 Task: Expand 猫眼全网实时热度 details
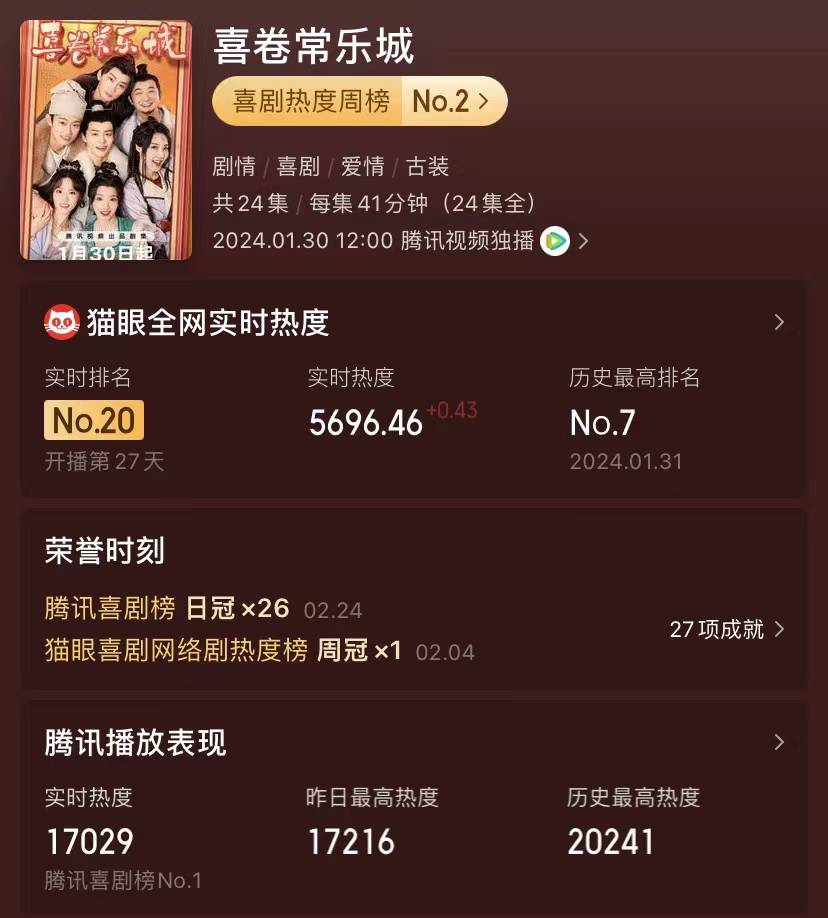(x=779, y=322)
